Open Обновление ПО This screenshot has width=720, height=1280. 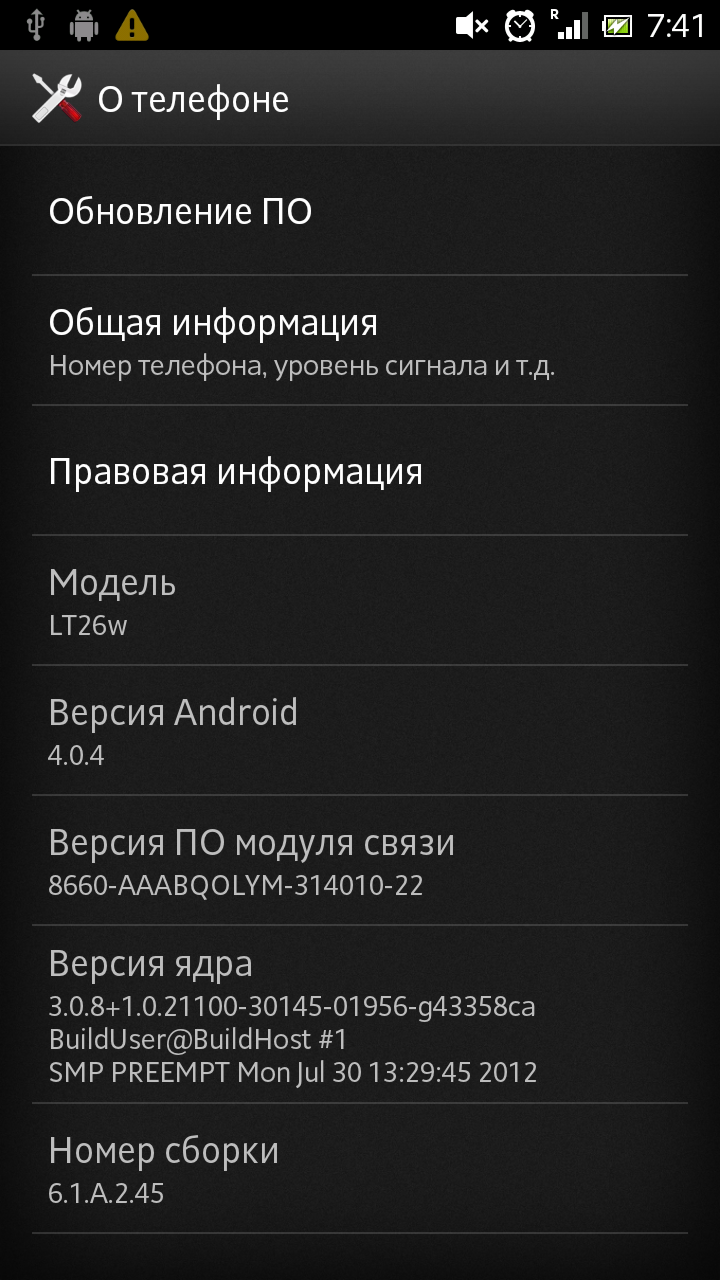[x=360, y=211]
